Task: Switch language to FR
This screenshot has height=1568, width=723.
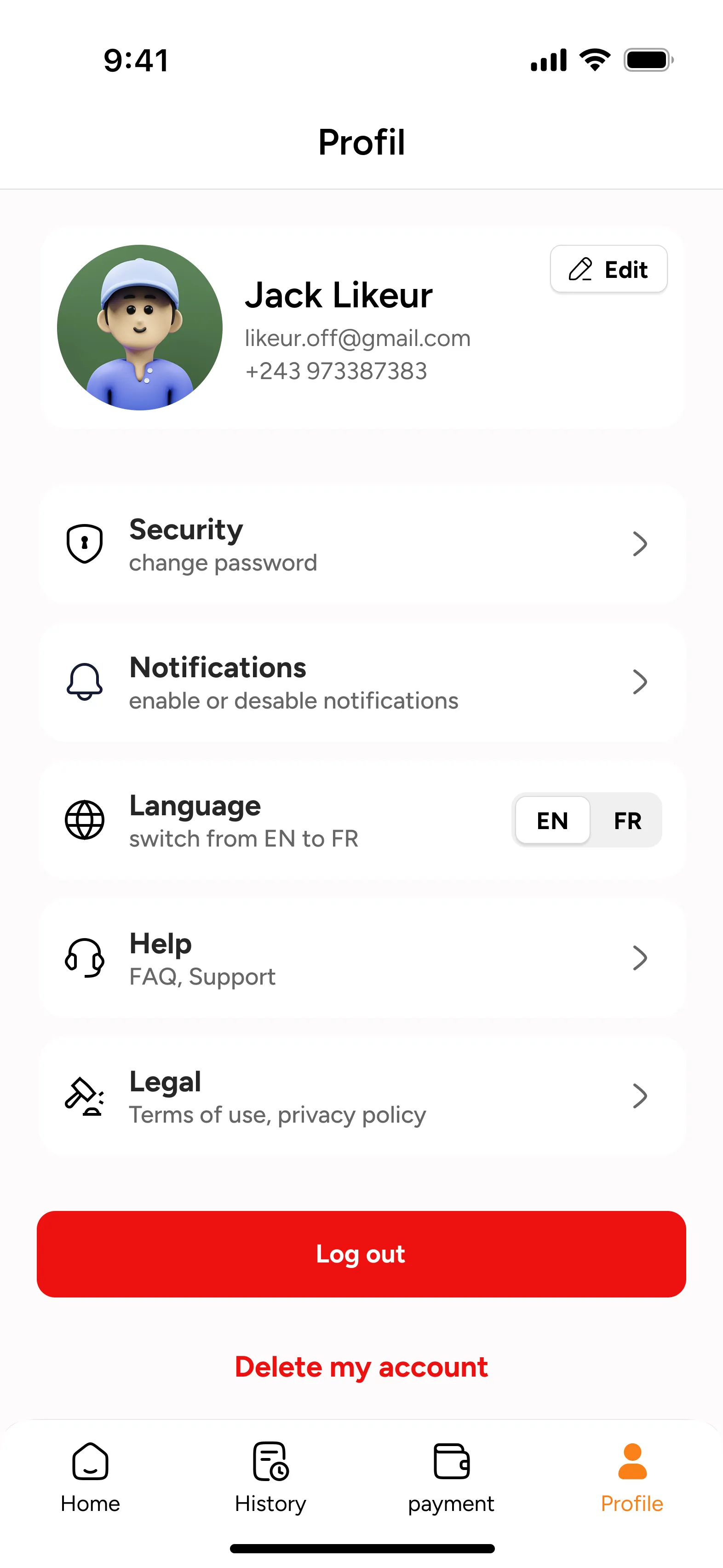Action: (627, 820)
